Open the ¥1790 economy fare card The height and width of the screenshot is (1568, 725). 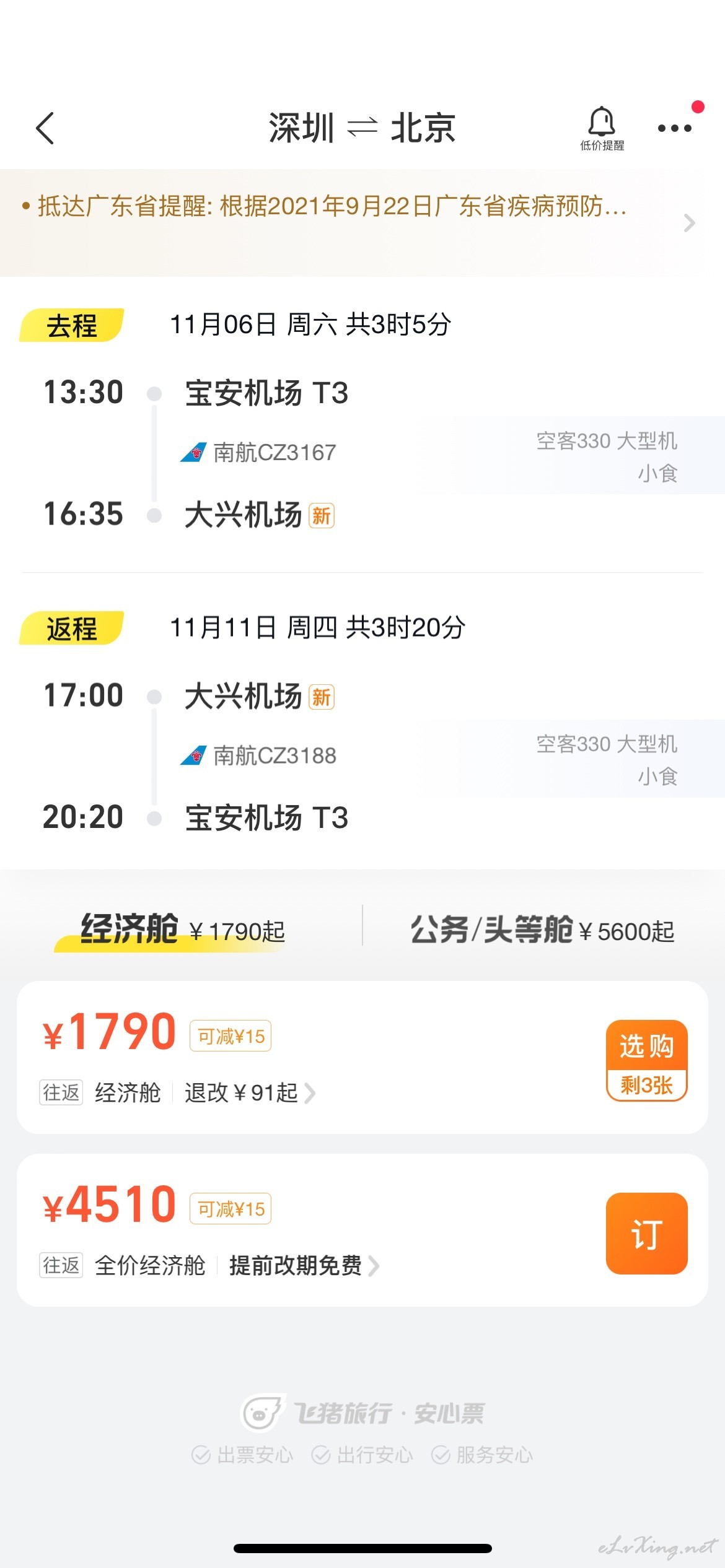point(362,1057)
